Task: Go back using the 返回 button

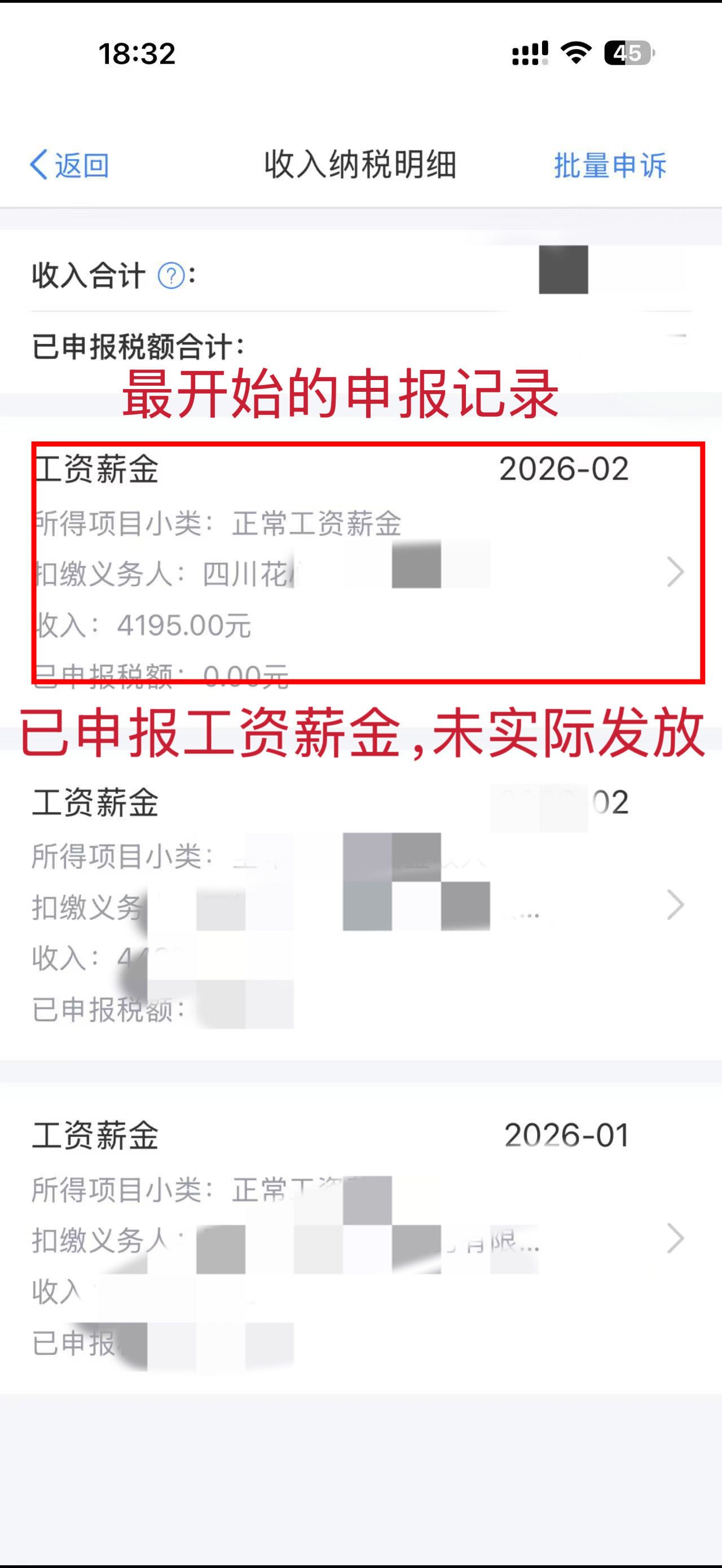Action: (x=69, y=165)
